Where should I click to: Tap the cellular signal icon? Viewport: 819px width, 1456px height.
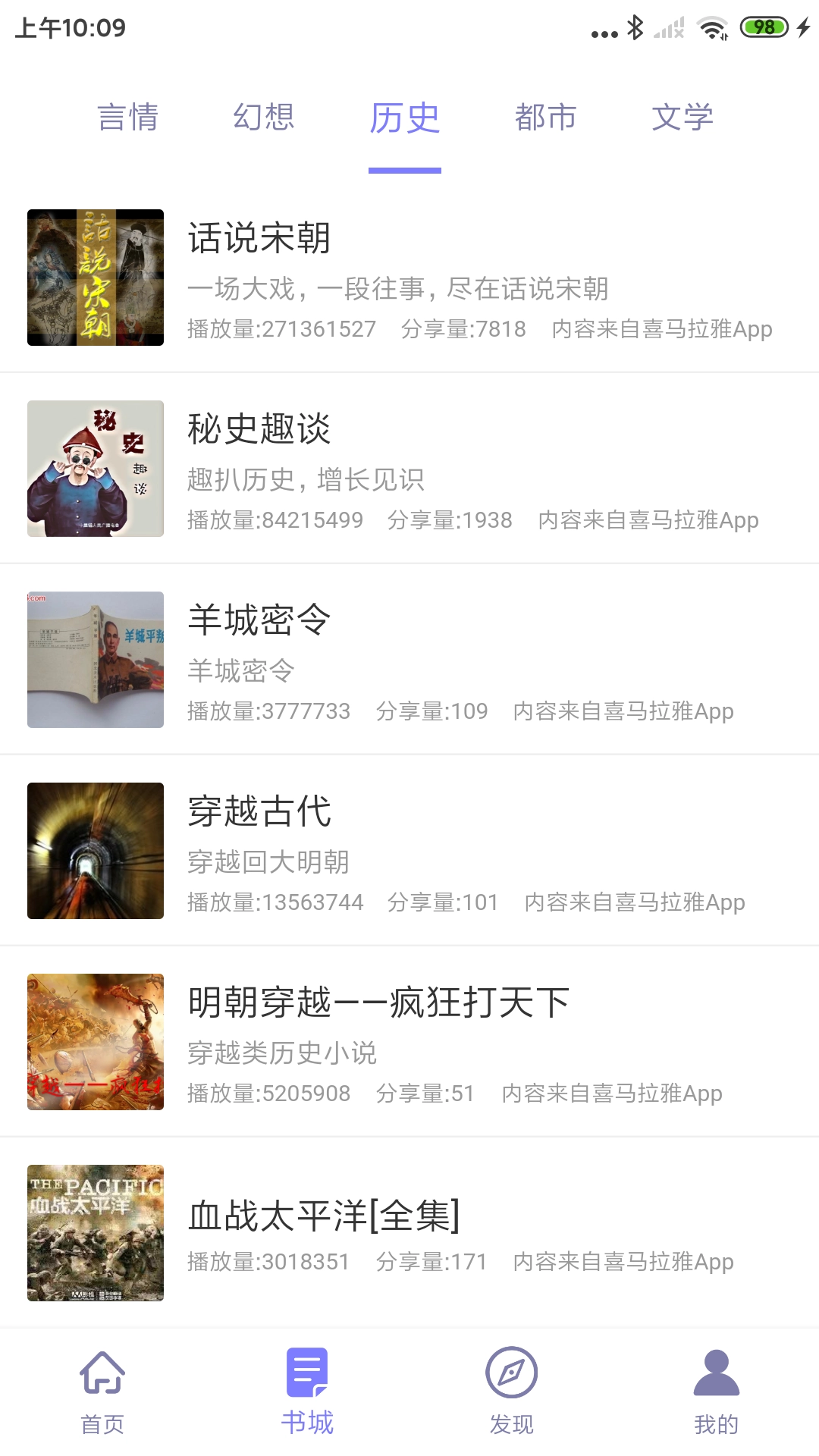click(669, 27)
